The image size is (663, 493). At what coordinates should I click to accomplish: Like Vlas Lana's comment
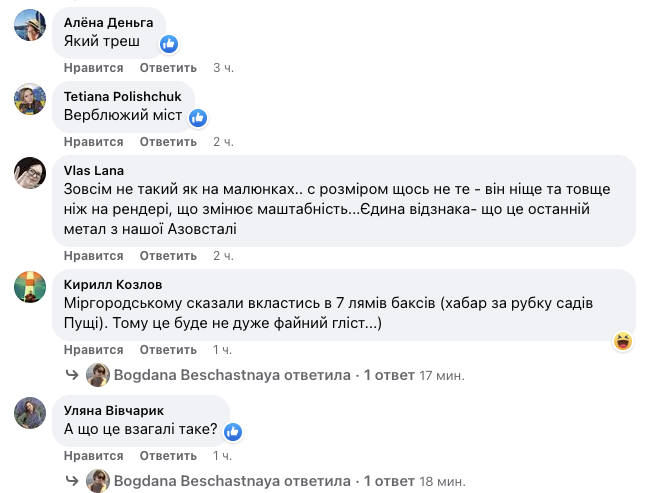tap(93, 256)
